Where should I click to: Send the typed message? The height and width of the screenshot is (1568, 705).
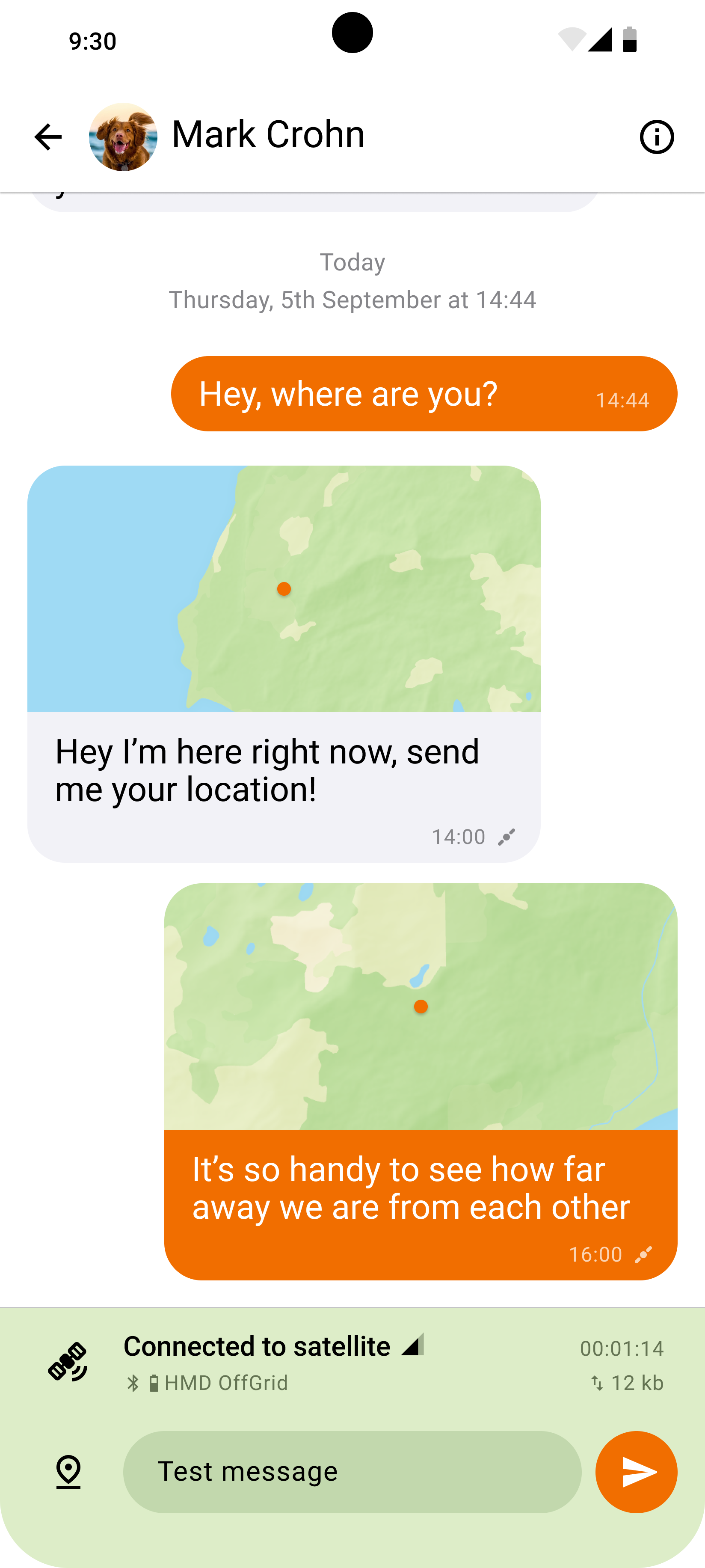[x=636, y=1472]
